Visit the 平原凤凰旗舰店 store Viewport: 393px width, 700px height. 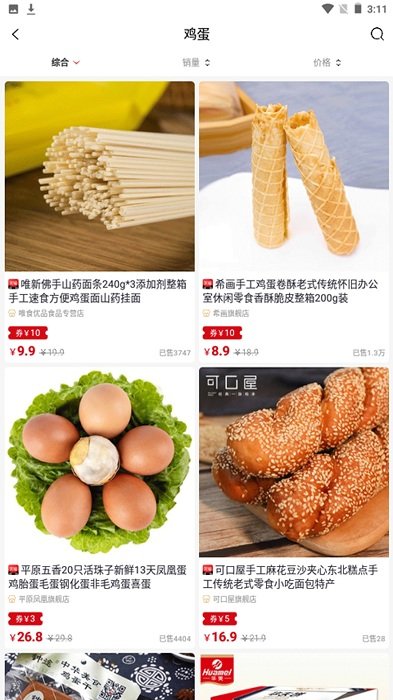coord(39,599)
